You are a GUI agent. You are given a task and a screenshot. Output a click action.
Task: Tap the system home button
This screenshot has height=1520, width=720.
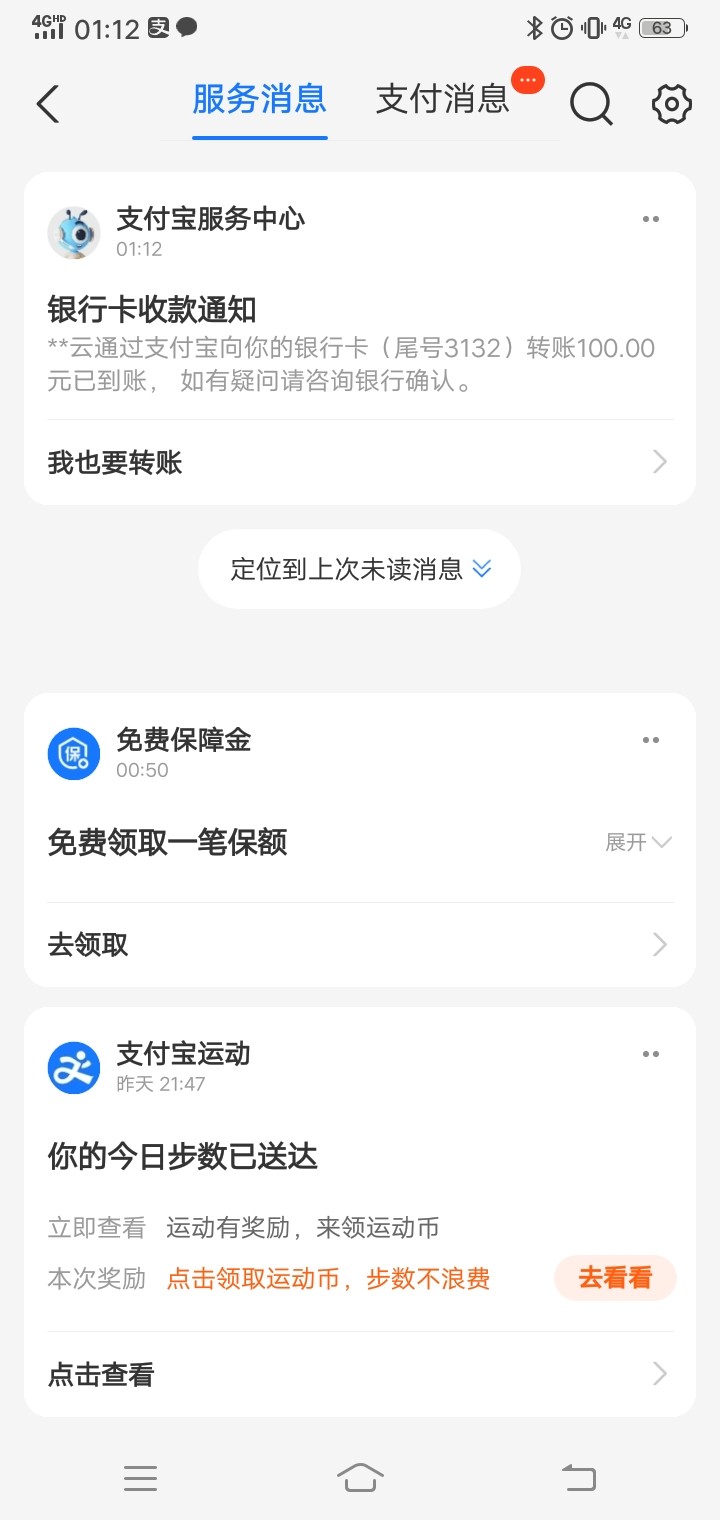point(360,1477)
